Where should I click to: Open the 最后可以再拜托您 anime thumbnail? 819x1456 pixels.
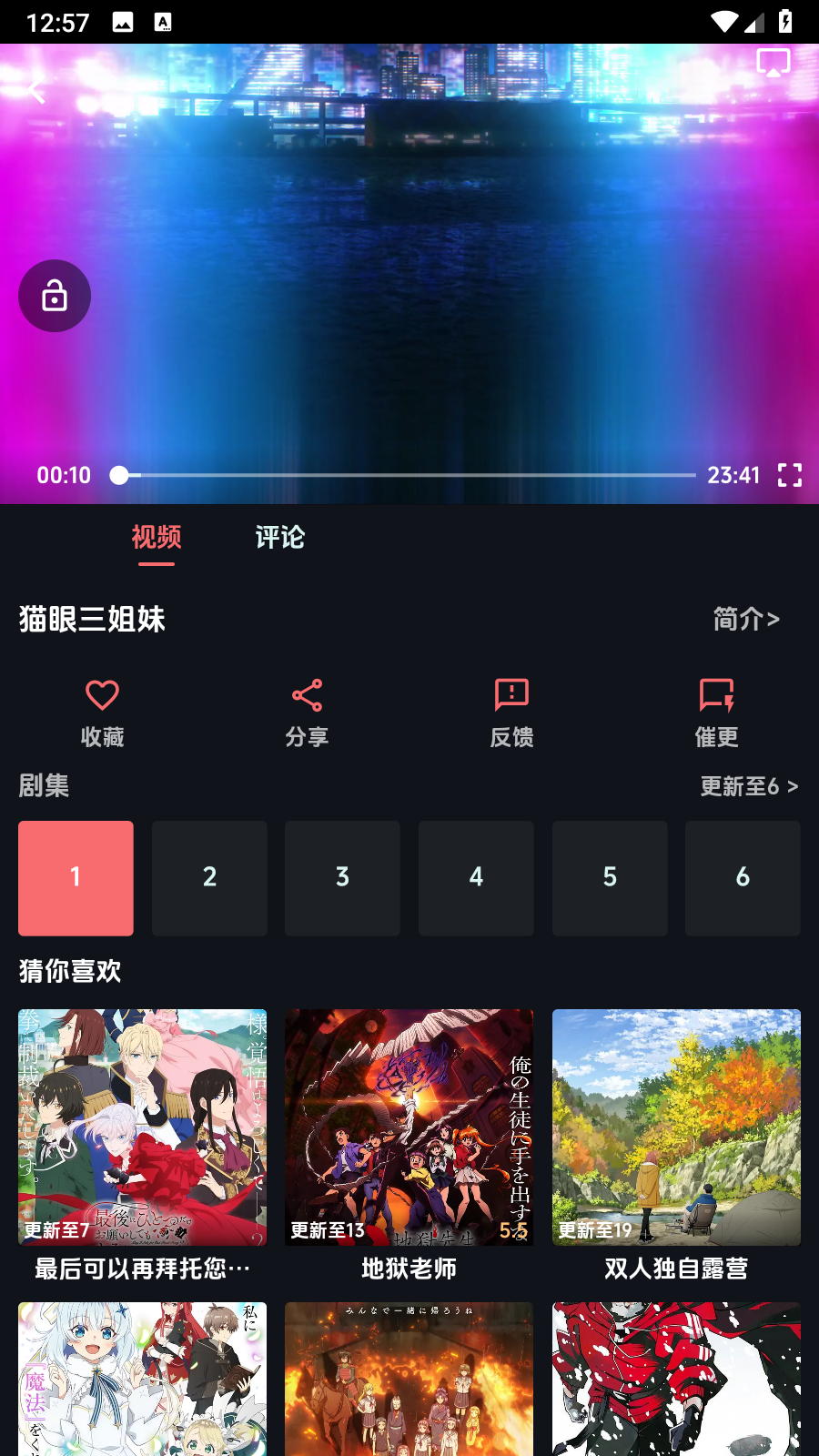(x=142, y=1127)
